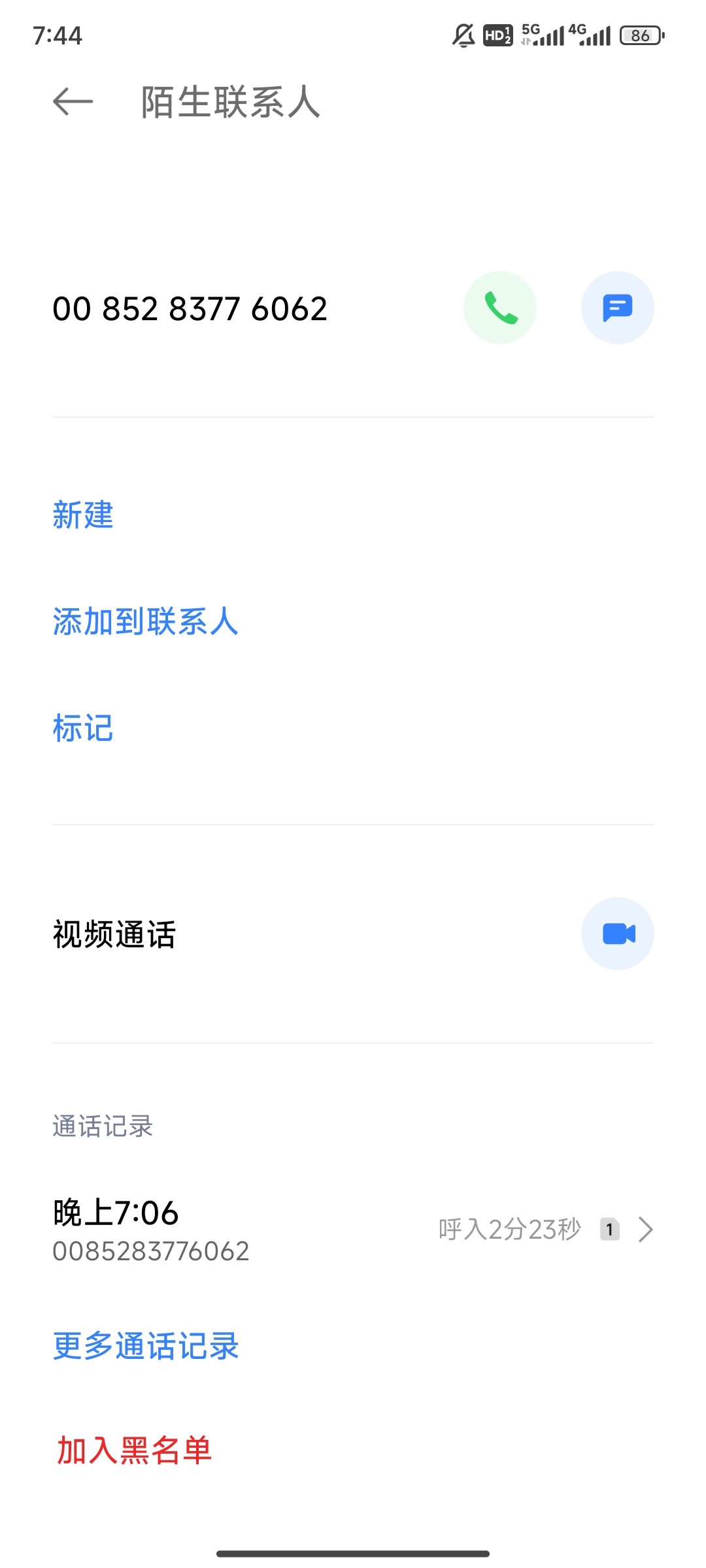Viewport: 706px width, 1568px height.
Task: View 更多通话记录
Action: coord(146,1346)
